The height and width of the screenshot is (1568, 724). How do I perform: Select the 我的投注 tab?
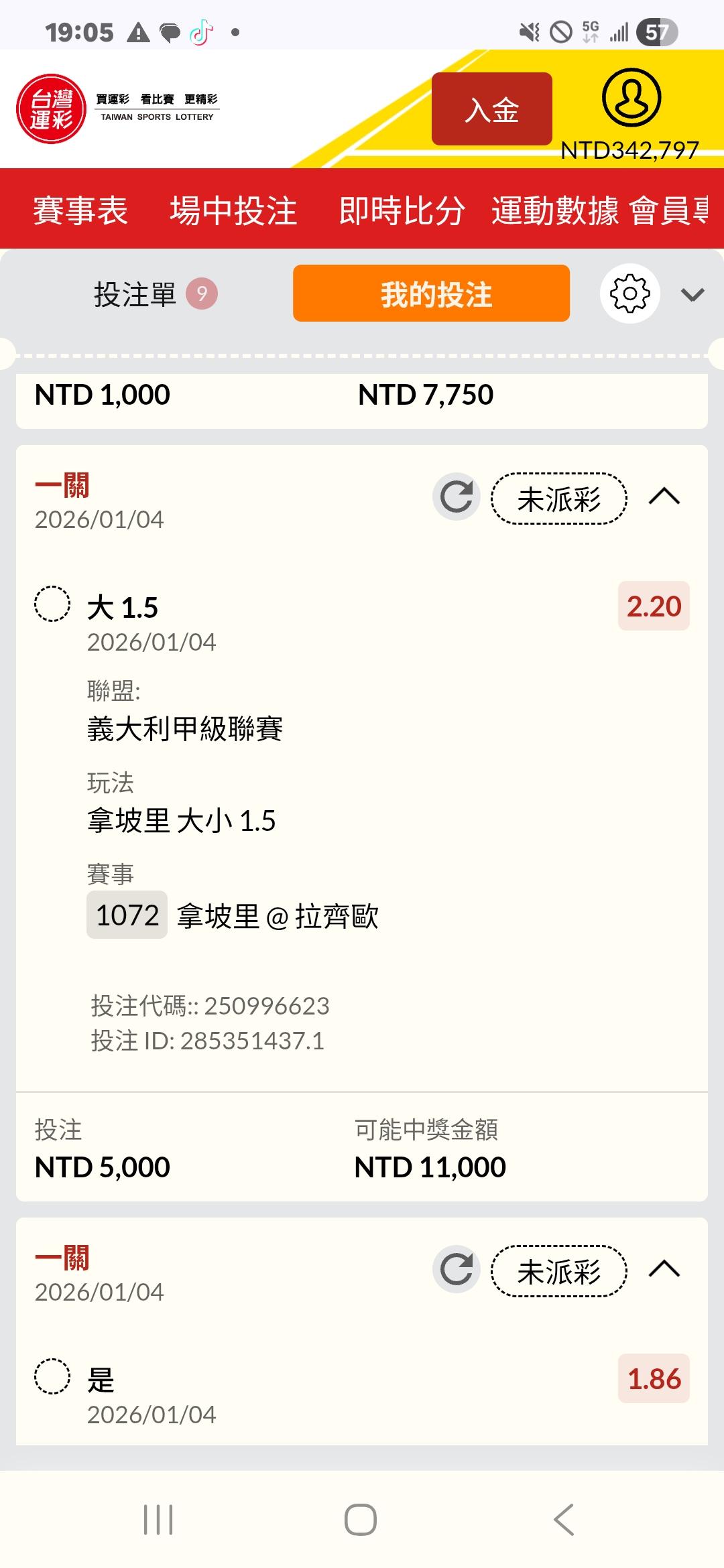pyautogui.click(x=431, y=293)
